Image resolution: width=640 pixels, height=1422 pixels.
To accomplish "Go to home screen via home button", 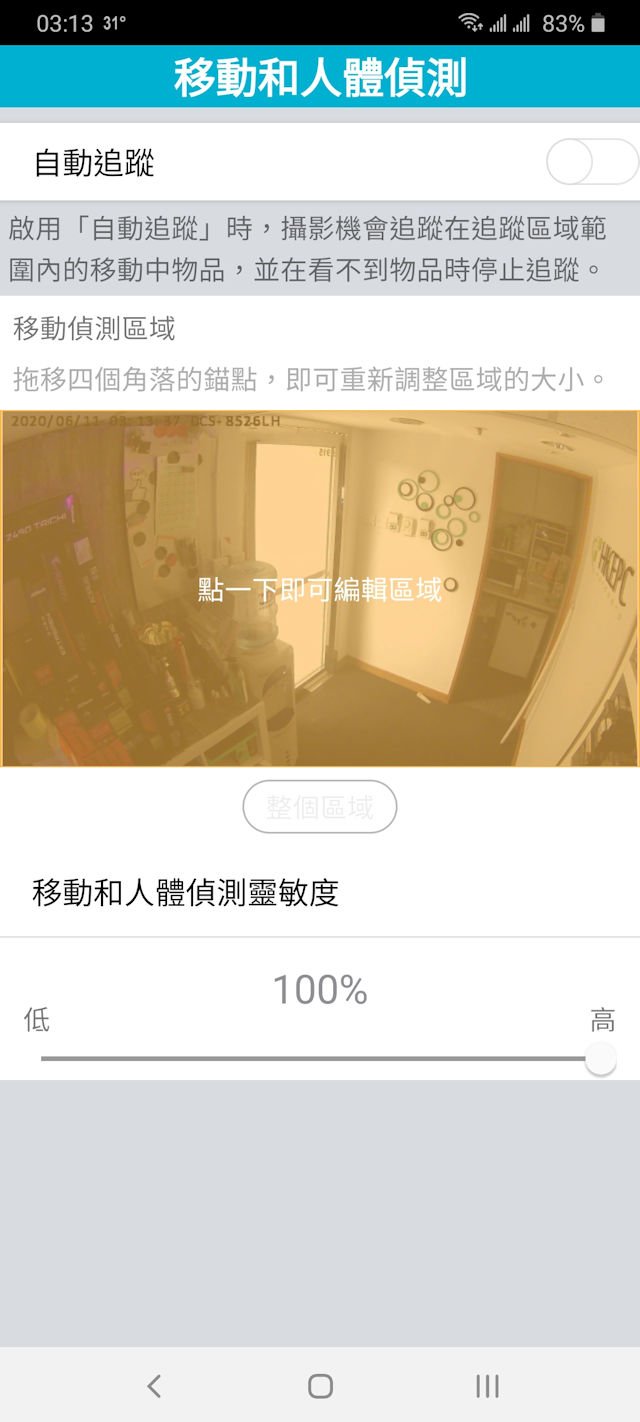I will [x=320, y=1385].
